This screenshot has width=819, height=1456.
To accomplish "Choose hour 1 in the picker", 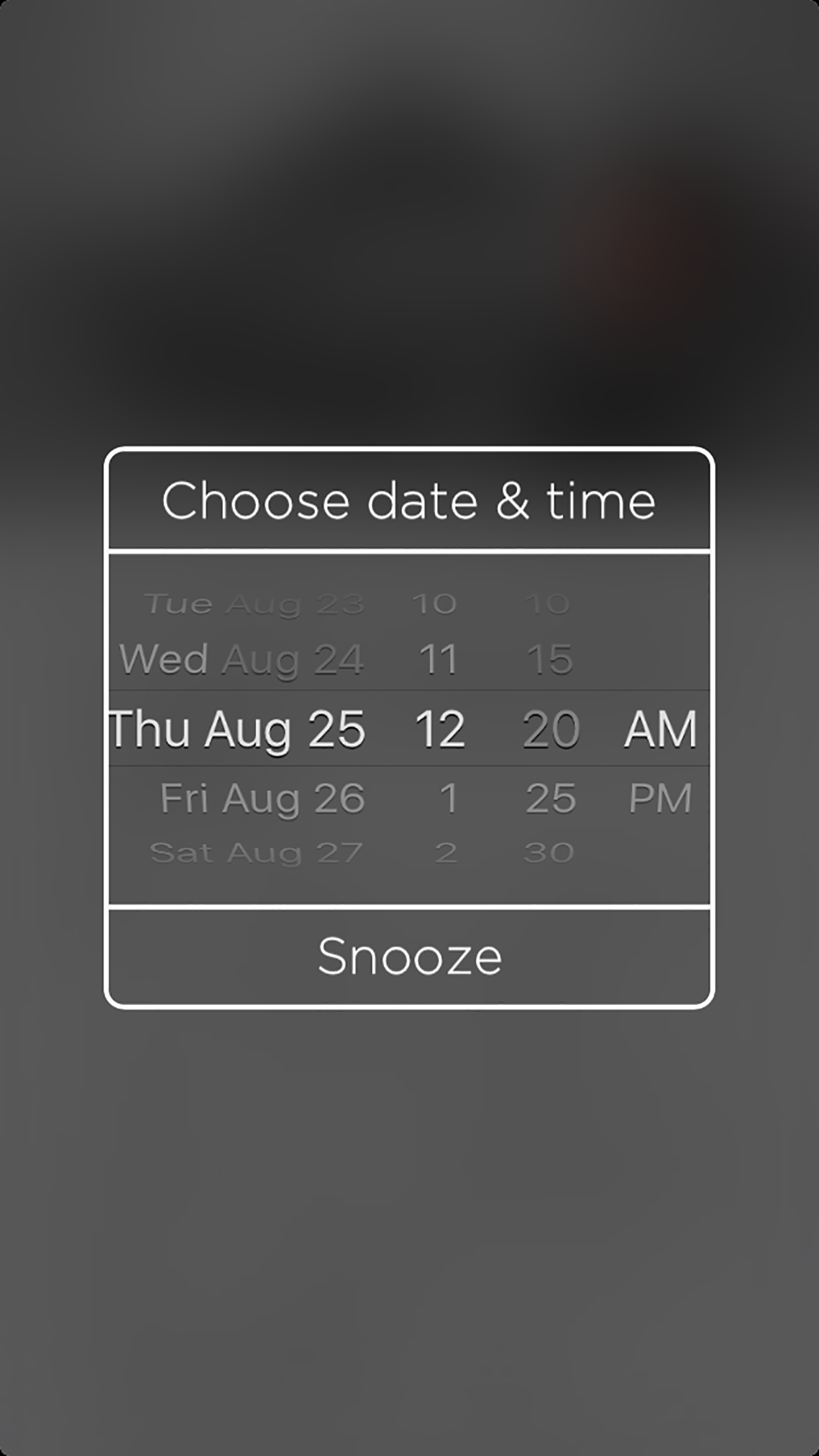I will (448, 799).
